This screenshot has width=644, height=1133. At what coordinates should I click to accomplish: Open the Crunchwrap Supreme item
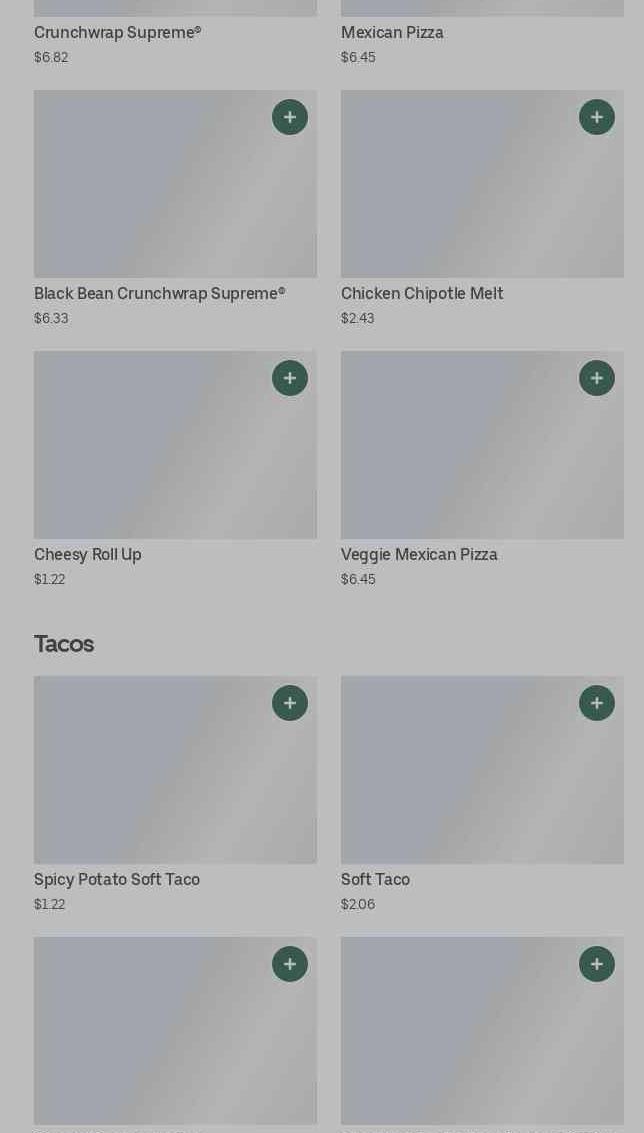click(118, 33)
